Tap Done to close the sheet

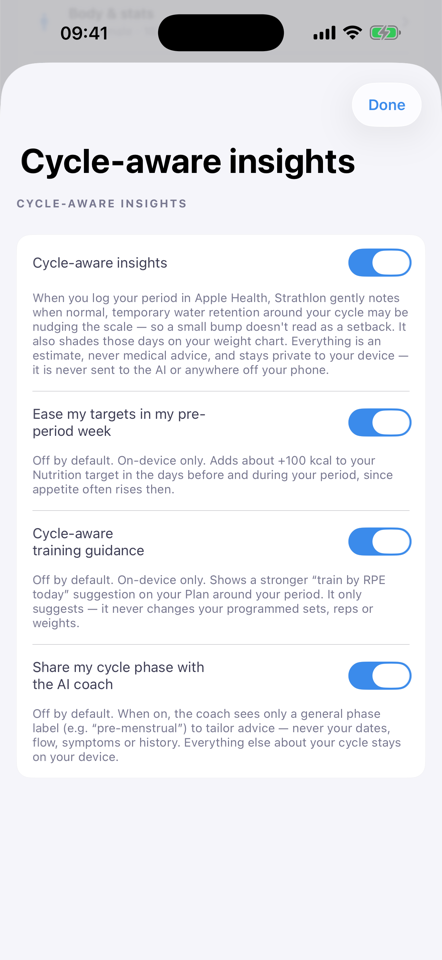(x=386, y=105)
